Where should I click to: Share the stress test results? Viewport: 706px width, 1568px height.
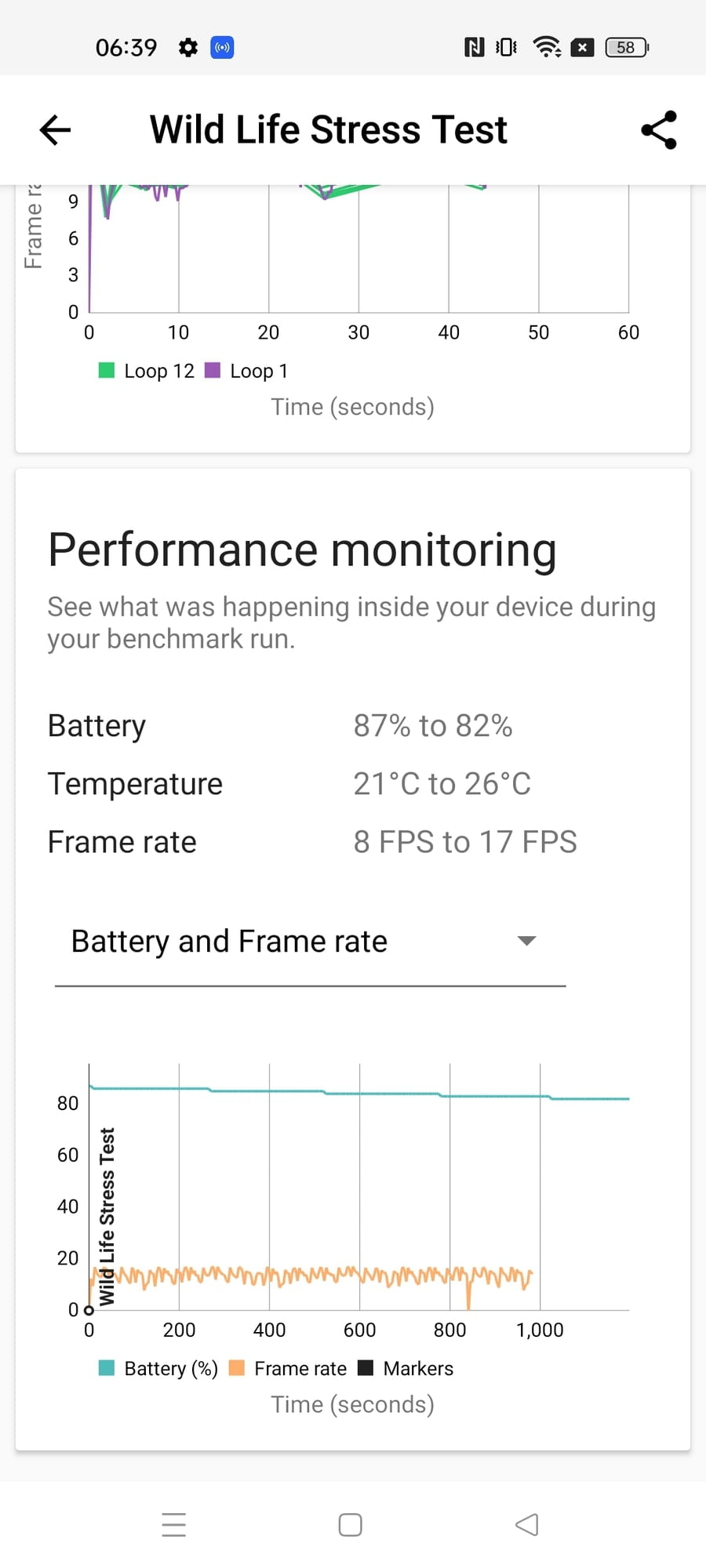[x=658, y=130]
